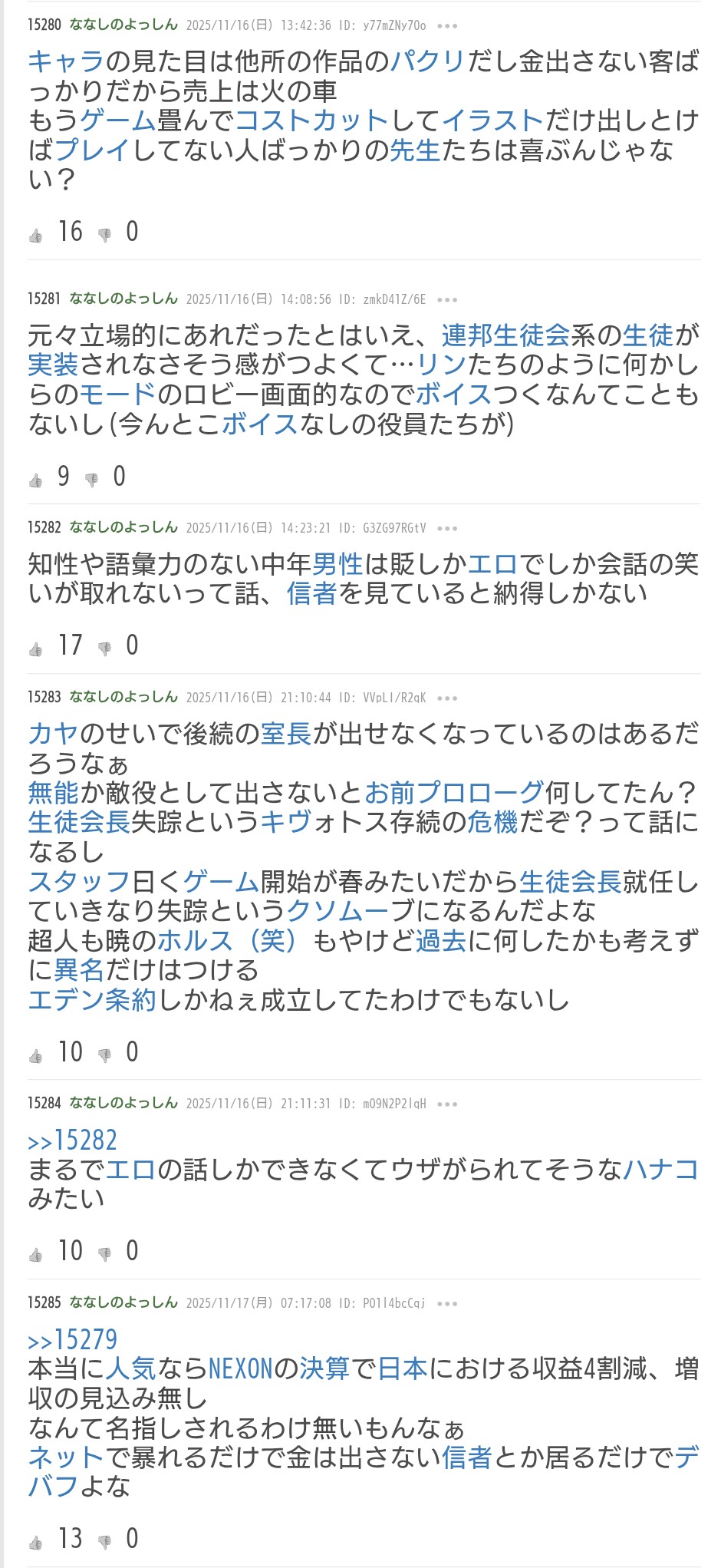Follow the >>15282 reply anchor link
This screenshot has height=1568, width=721.
(x=73, y=1141)
